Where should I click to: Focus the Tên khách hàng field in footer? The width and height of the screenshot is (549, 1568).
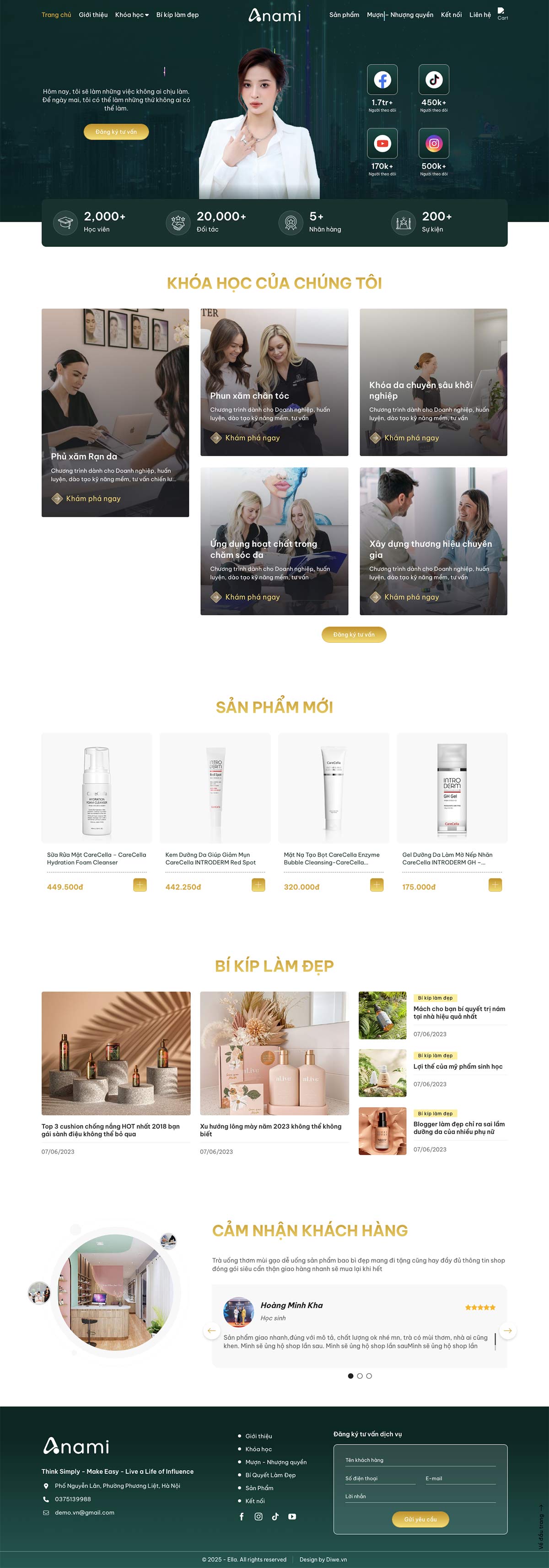pyautogui.click(x=420, y=1460)
